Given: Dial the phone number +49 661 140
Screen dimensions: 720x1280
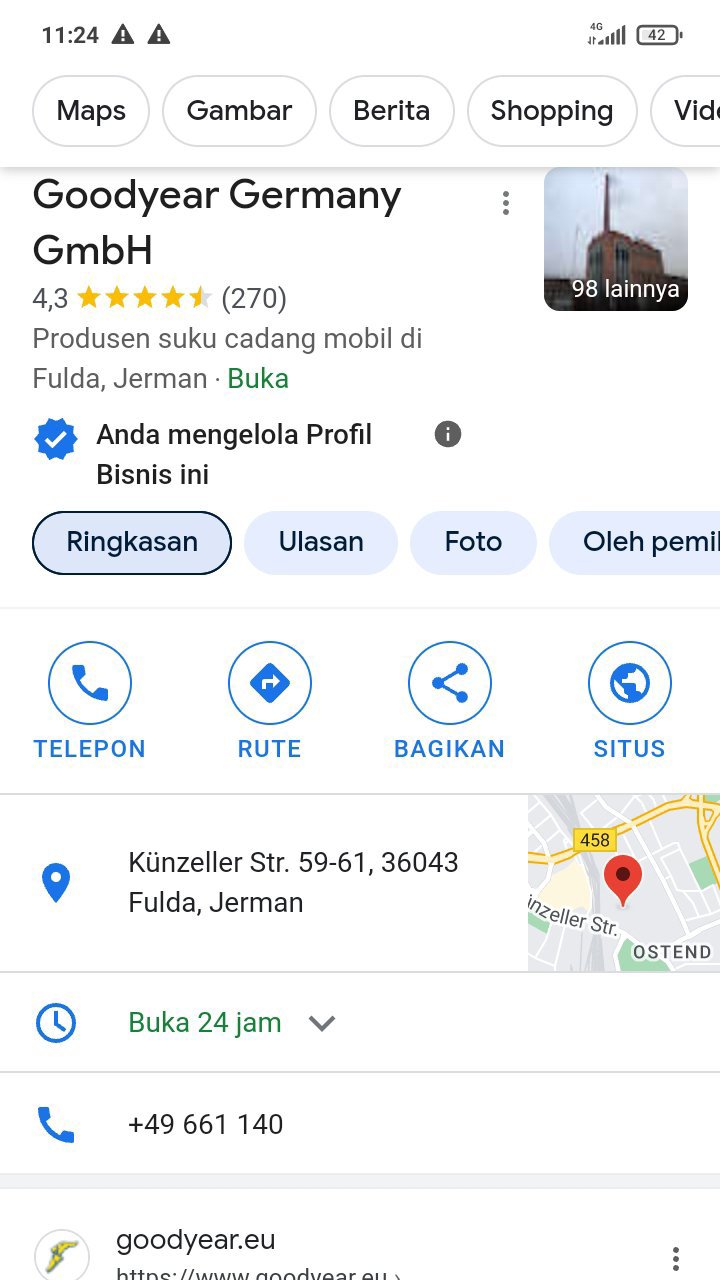Looking at the screenshot, I should (206, 1124).
